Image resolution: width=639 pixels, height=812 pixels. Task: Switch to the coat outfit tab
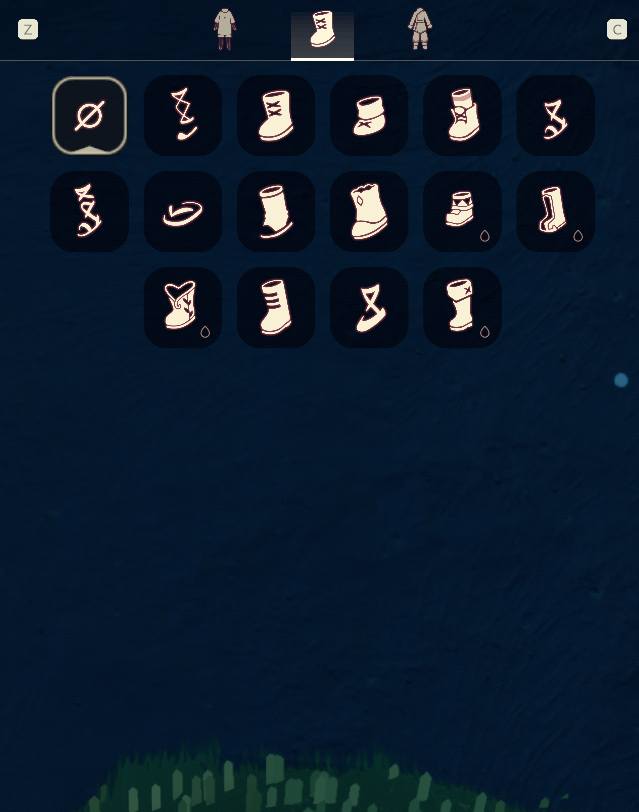[225, 29]
